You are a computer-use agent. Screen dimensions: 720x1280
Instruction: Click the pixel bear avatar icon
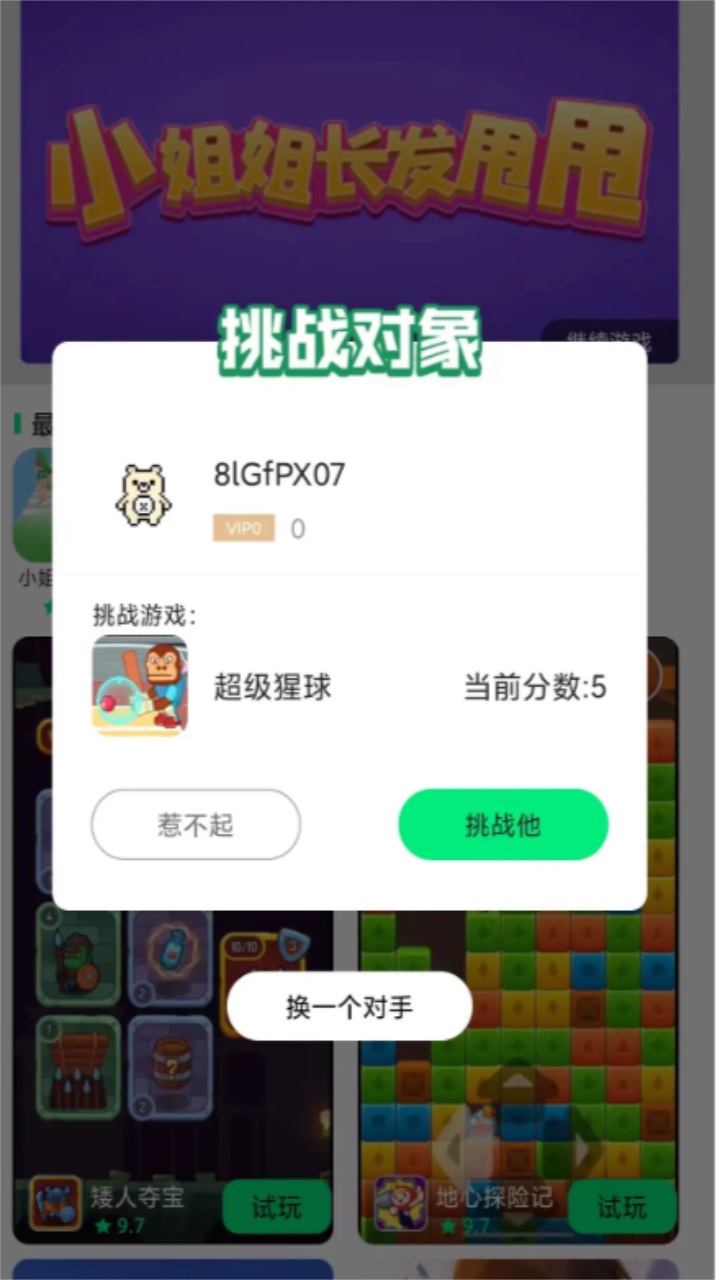pyautogui.click(x=143, y=496)
